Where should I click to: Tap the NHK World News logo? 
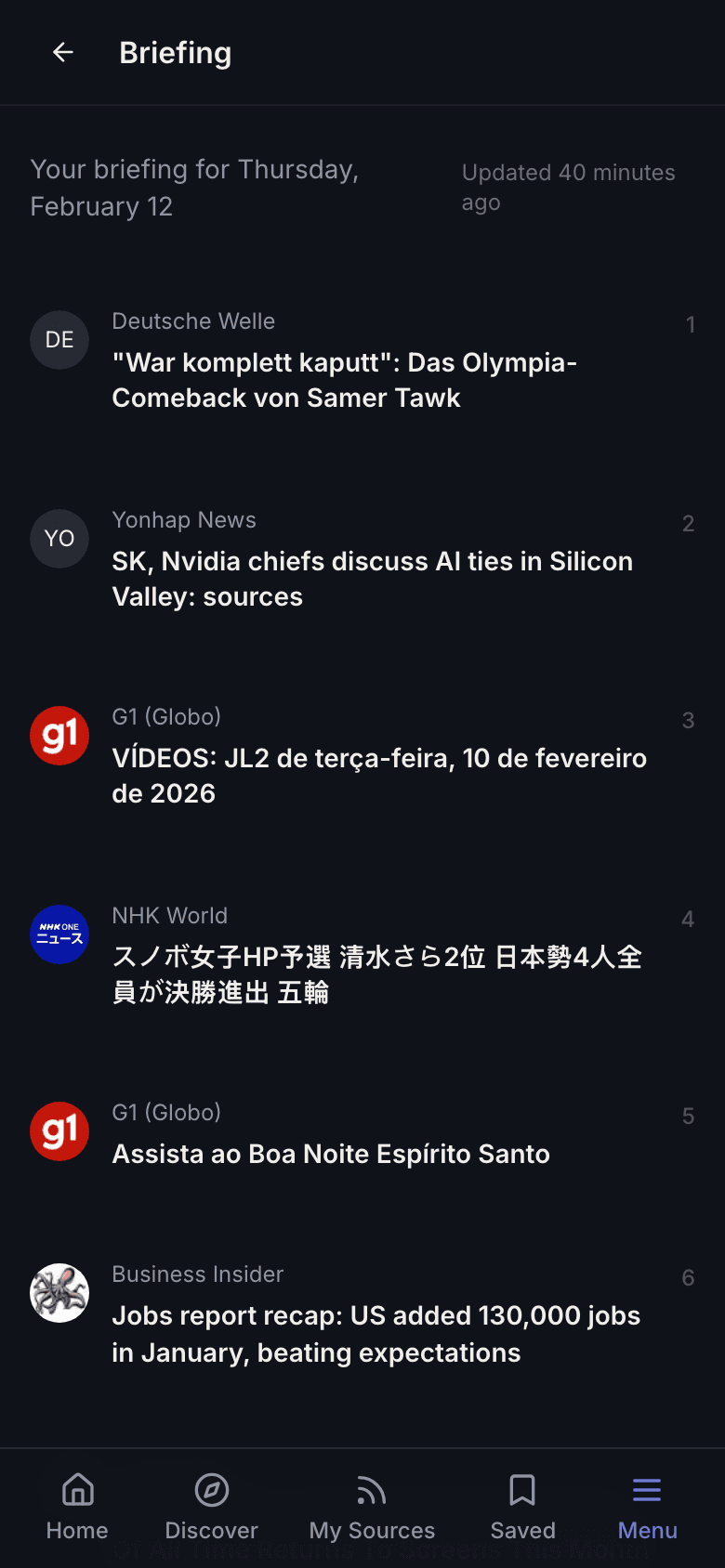coord(59,934)
